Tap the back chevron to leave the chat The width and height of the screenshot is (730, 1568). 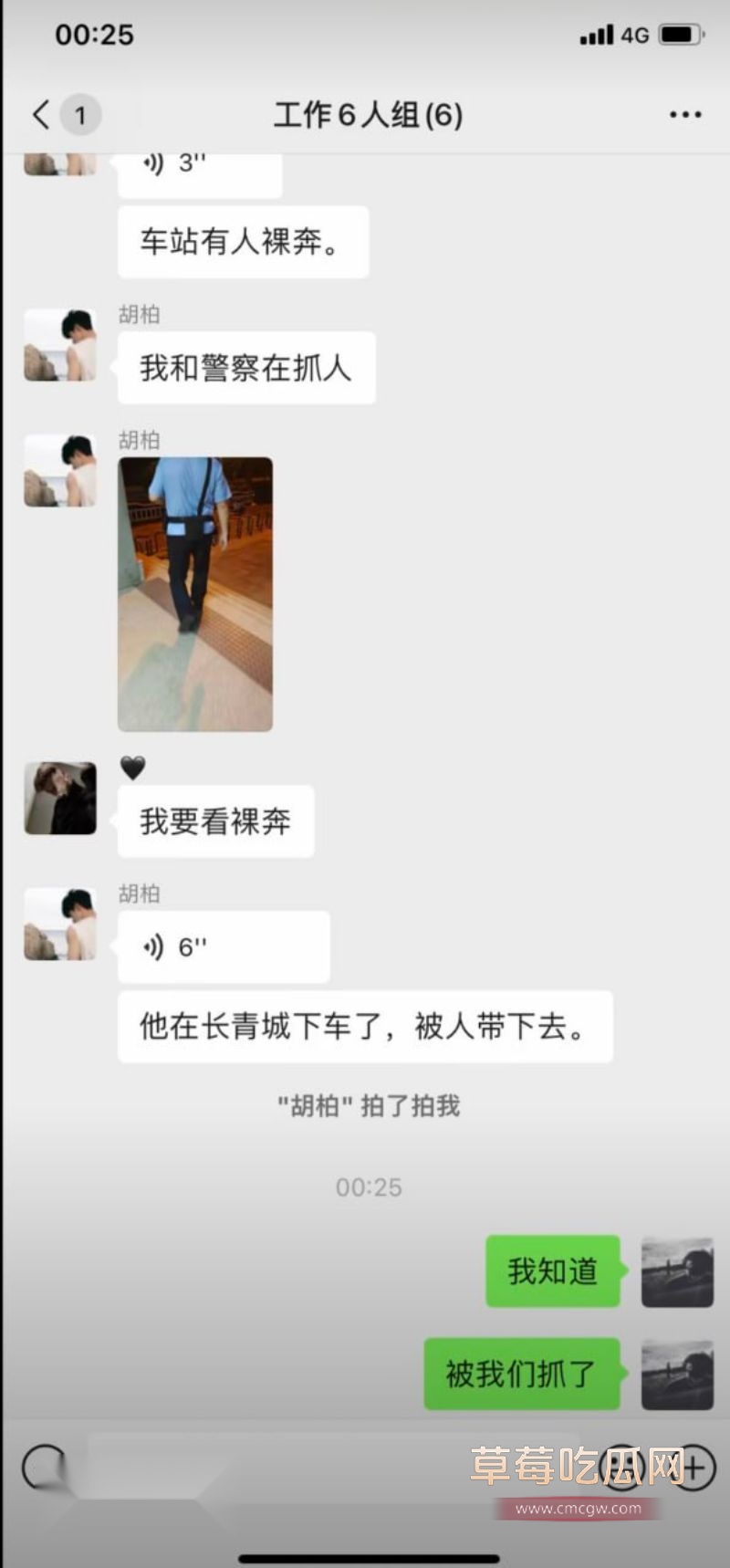coord(38,116)
